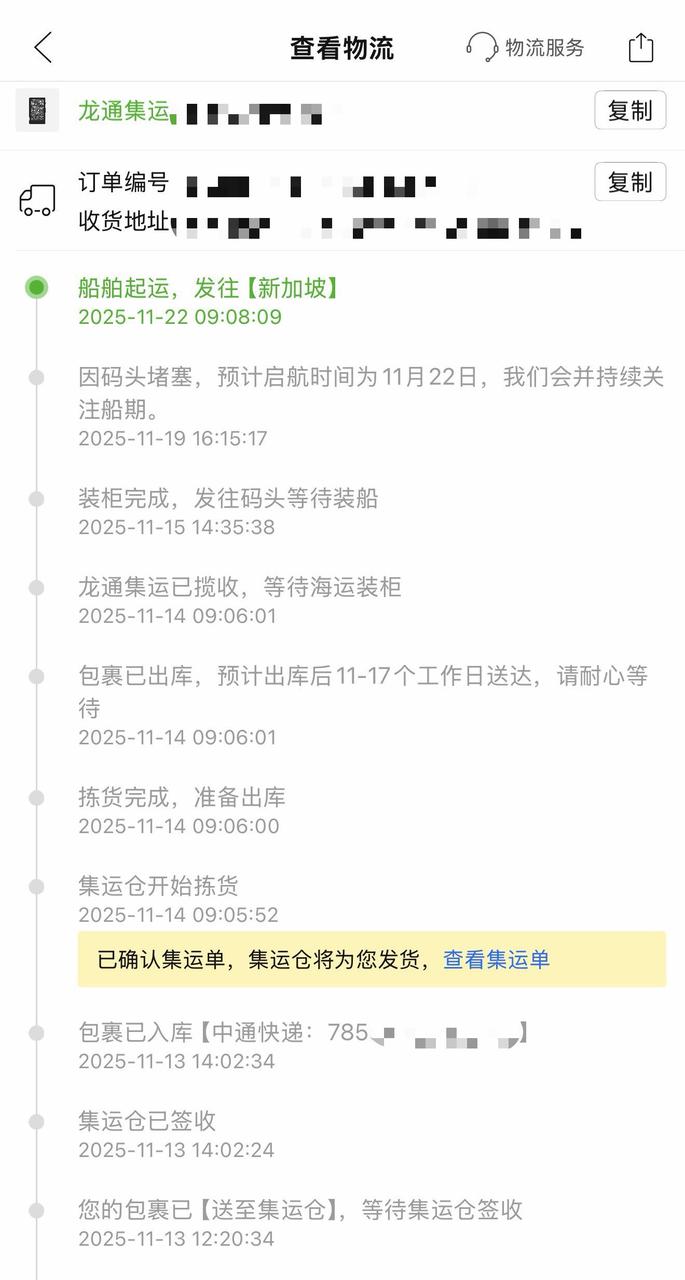The image size is (685, 1280).
Task: Open 物流服务 customer support
Action: [525, 47]
